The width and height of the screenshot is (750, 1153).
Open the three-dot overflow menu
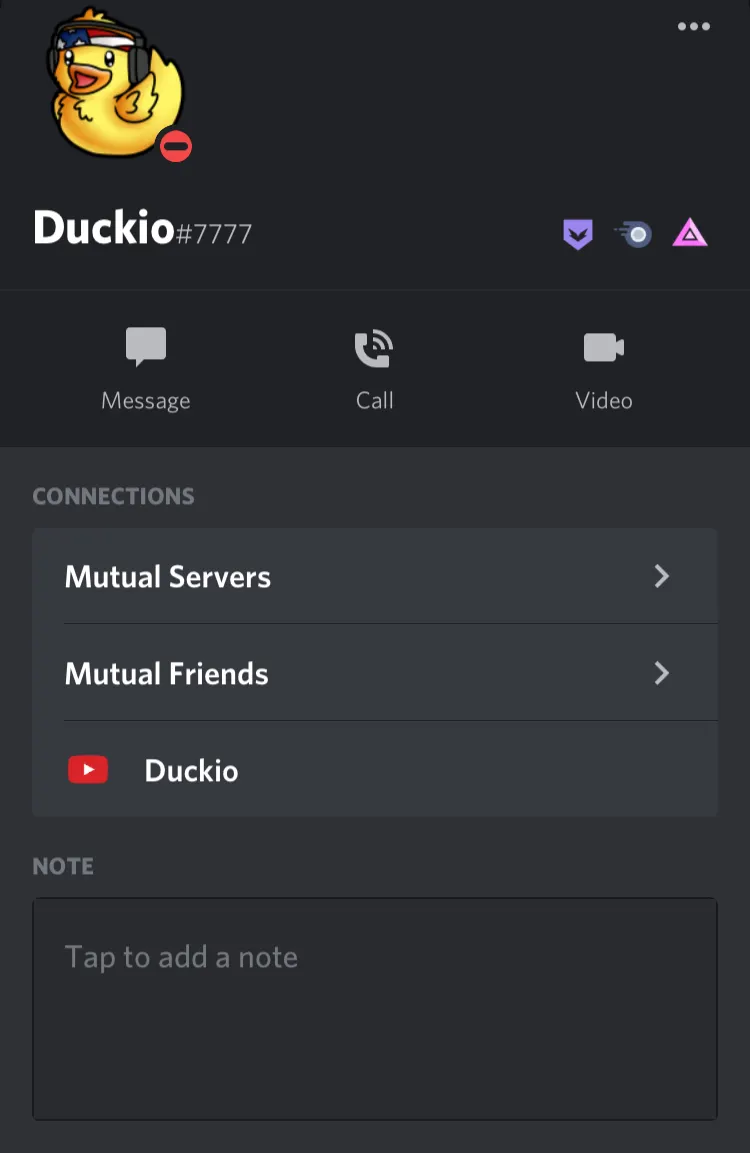click(693, 27)
